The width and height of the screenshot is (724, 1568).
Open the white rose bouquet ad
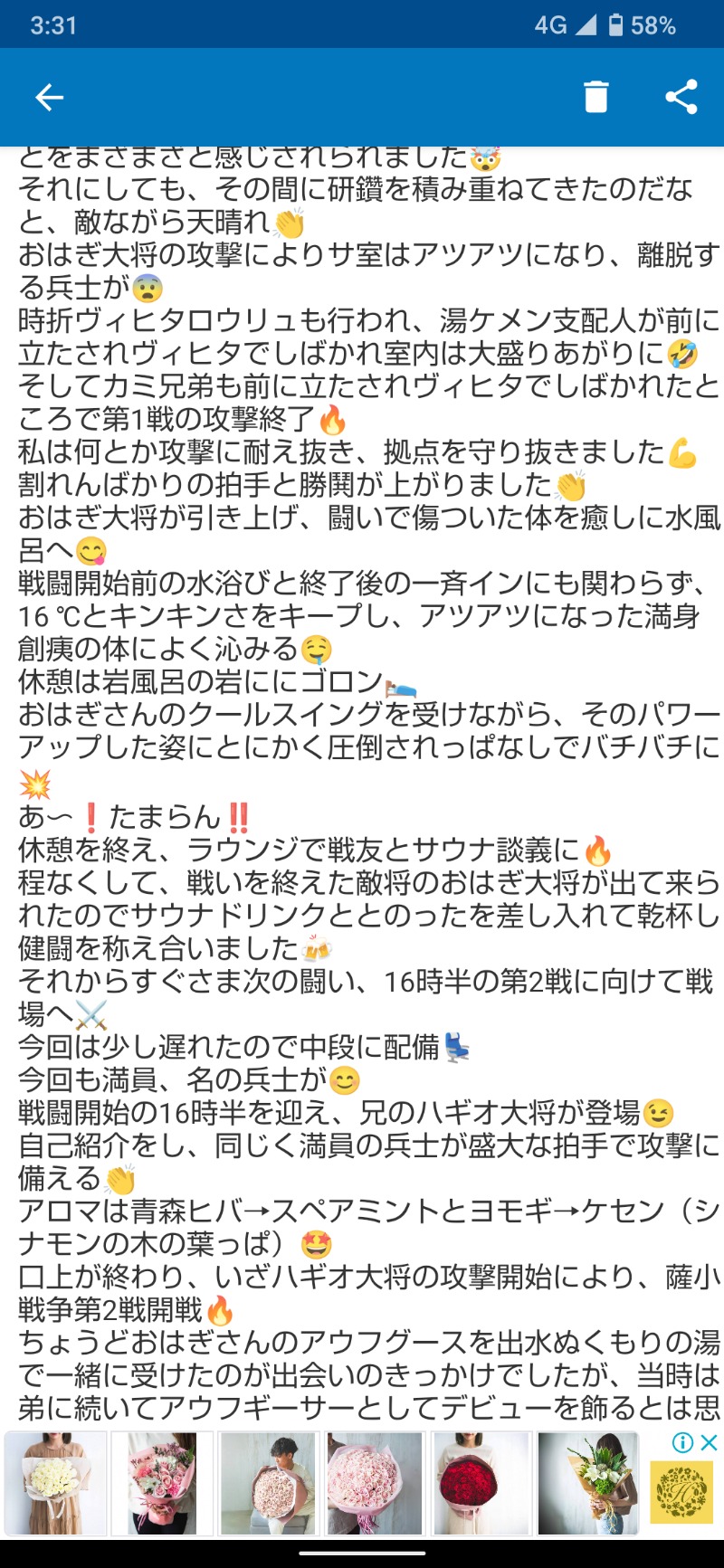pos(55,1484)
